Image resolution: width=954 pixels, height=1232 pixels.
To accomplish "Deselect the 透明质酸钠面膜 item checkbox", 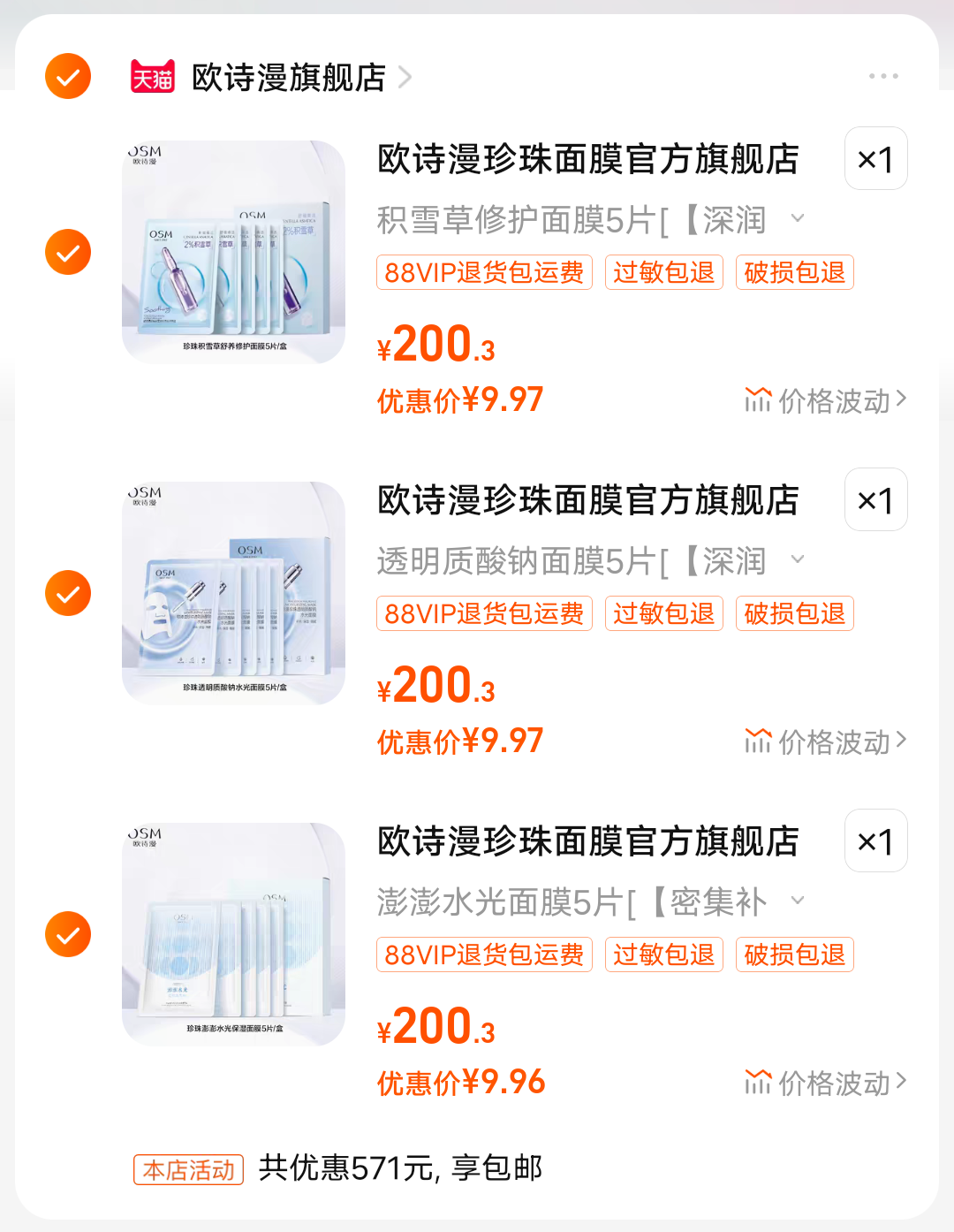I will [67, 593].
